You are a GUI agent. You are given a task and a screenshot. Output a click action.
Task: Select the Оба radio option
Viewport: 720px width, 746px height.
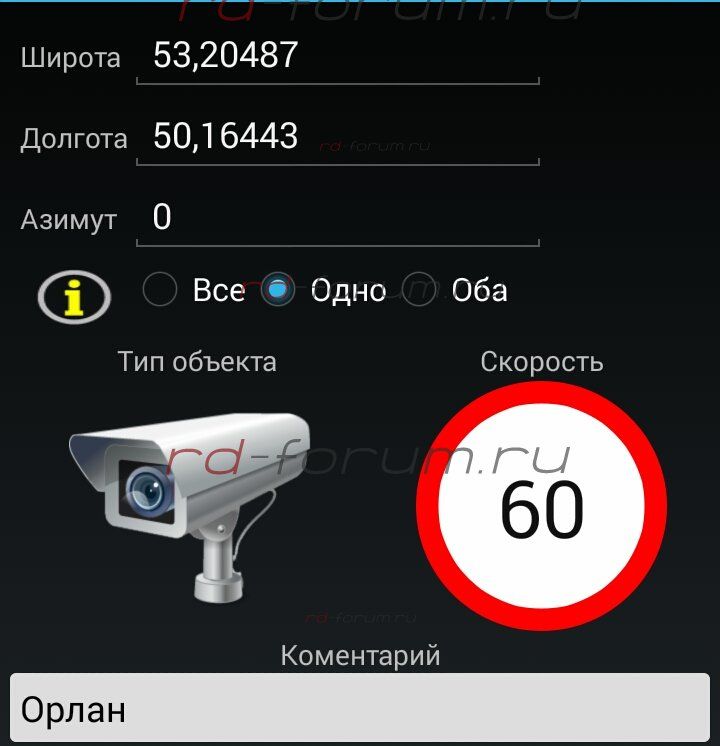pyautogui.click(x=419, y=291)
